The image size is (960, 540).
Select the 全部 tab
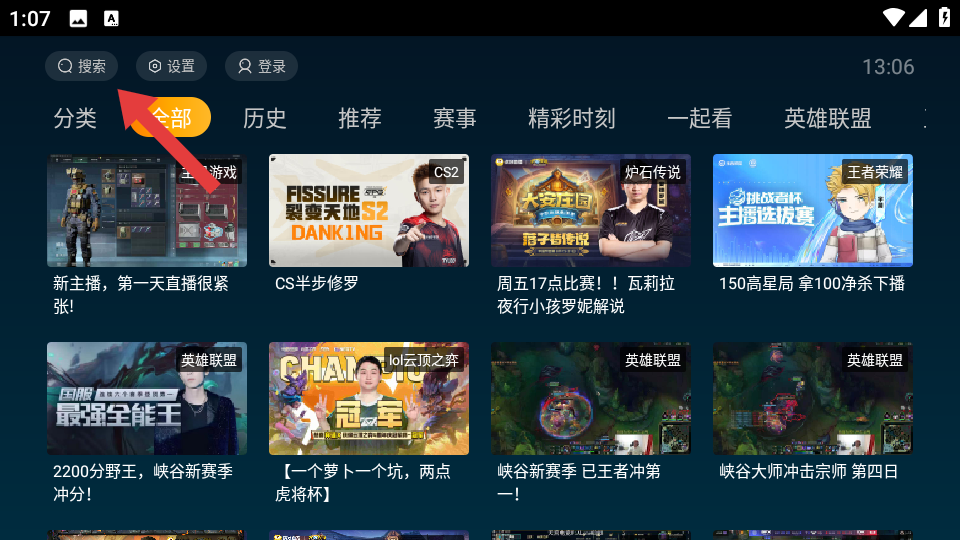tap(172, 118)
